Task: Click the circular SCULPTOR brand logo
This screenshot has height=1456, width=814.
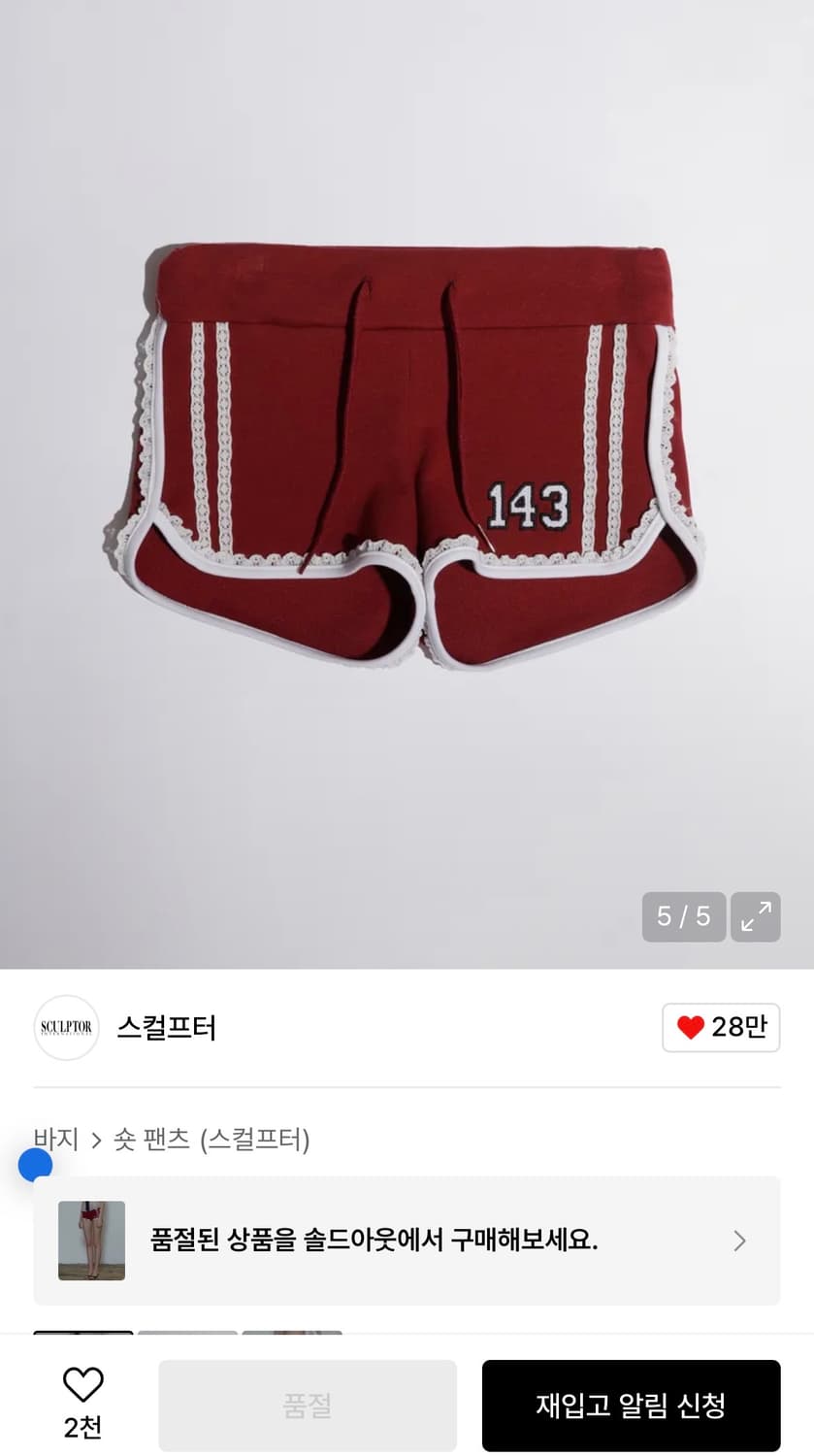Action: (66, 1027)
